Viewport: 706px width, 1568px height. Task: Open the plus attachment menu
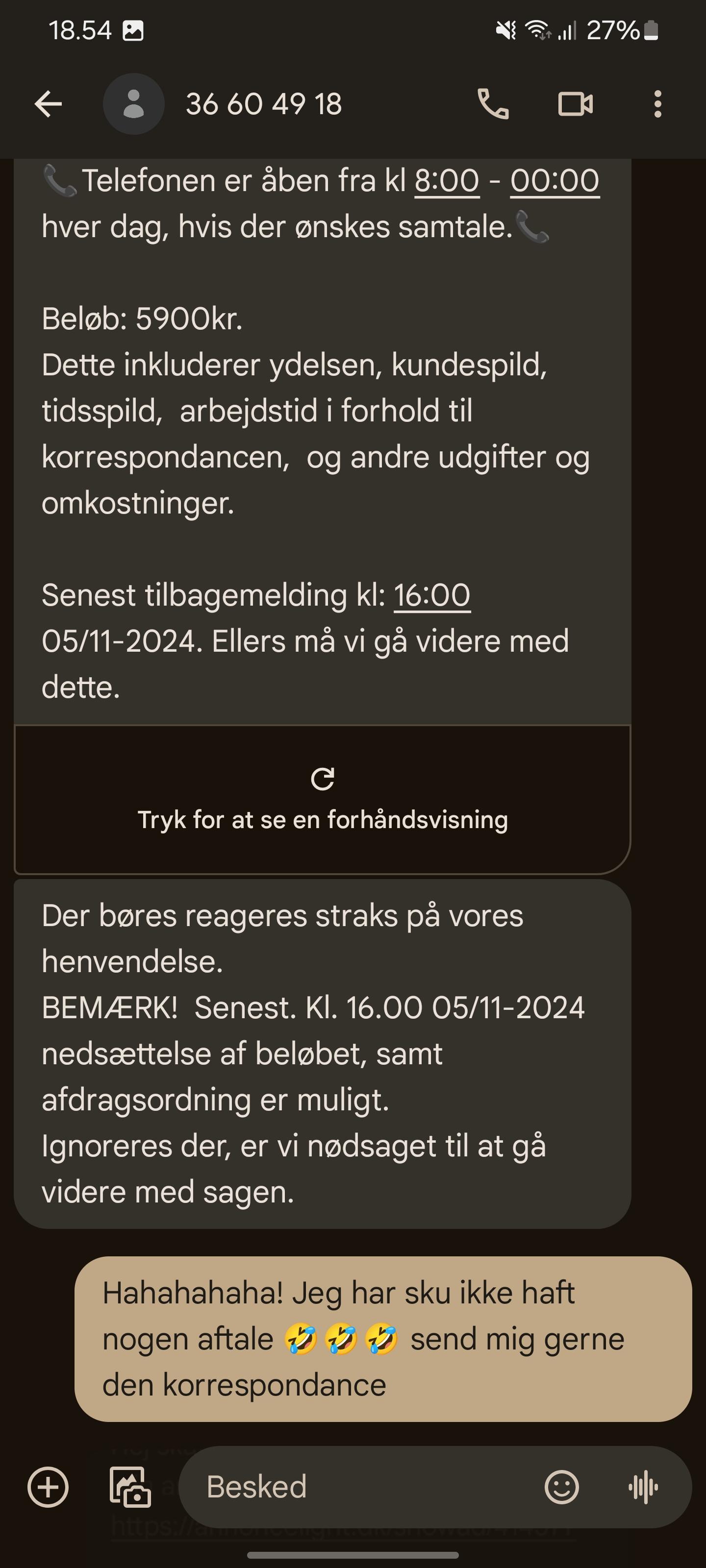pyautogui.click(x=48, y=1487)
